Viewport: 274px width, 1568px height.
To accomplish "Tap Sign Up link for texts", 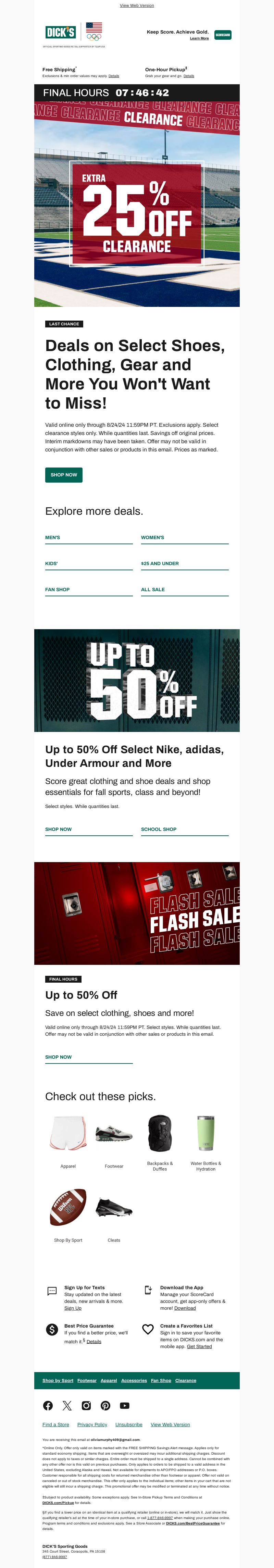I will coord(73,1308).
